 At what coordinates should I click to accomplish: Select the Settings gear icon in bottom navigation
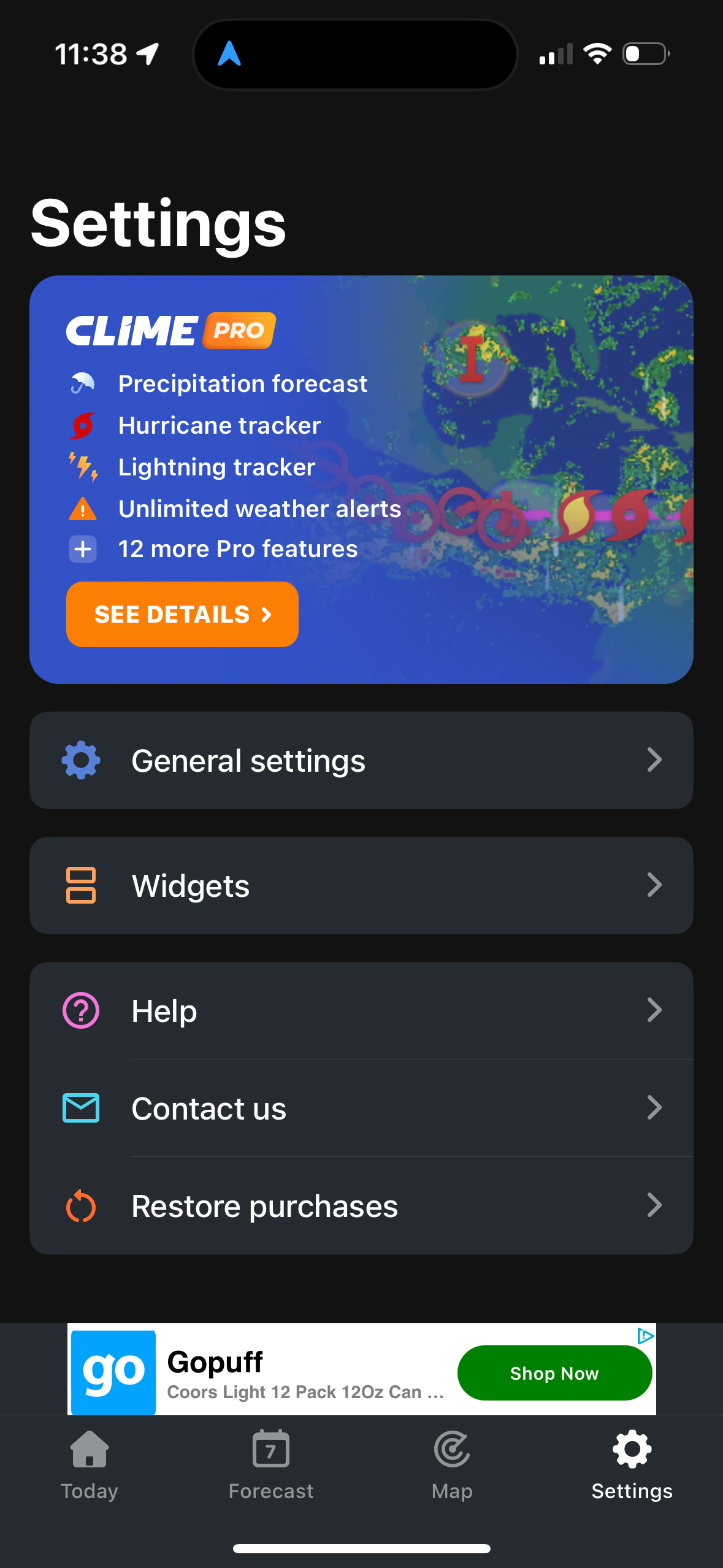631,1450
